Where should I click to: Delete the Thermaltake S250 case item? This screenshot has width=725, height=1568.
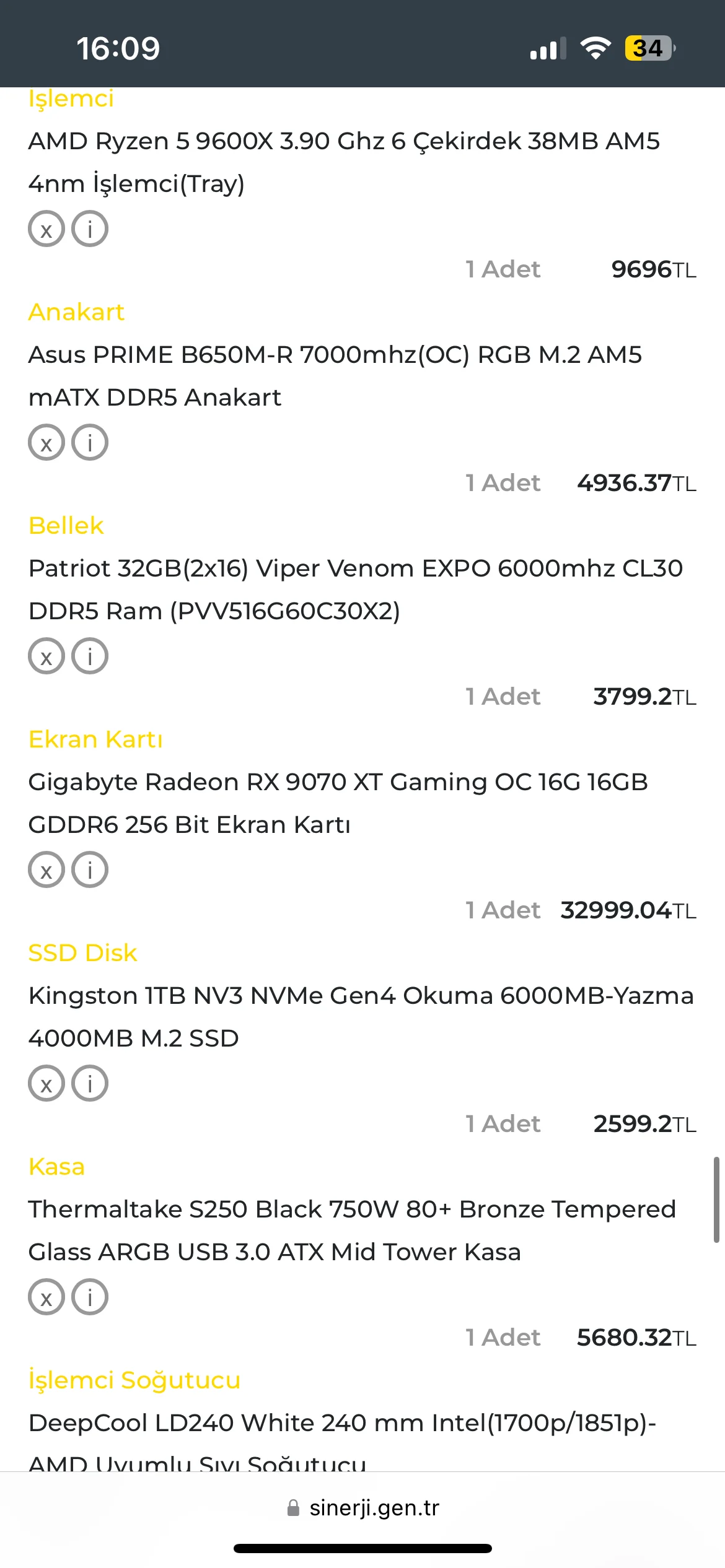[46, 1297]
